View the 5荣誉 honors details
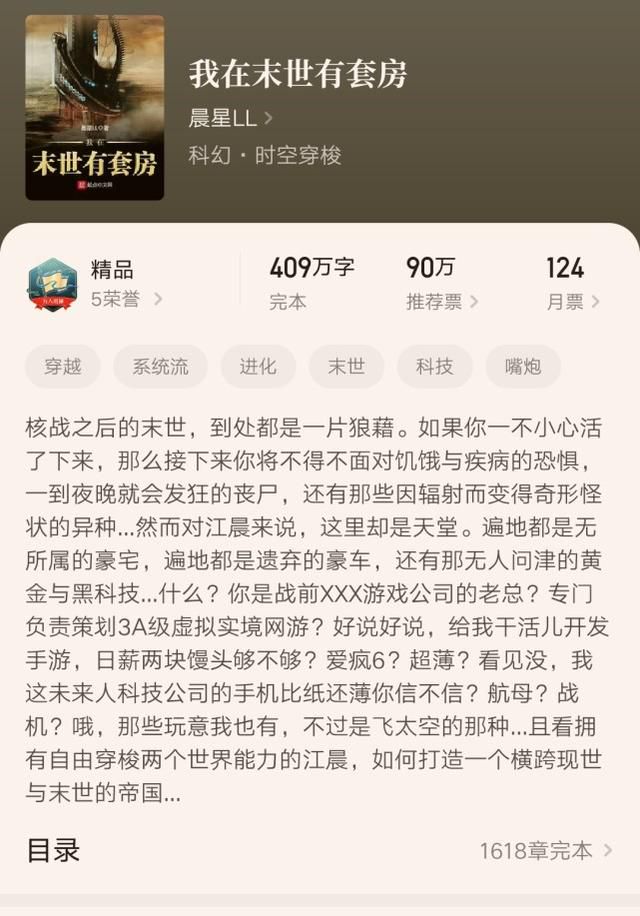This screenshot has width=640, height=916. click(x=125, y=298)
